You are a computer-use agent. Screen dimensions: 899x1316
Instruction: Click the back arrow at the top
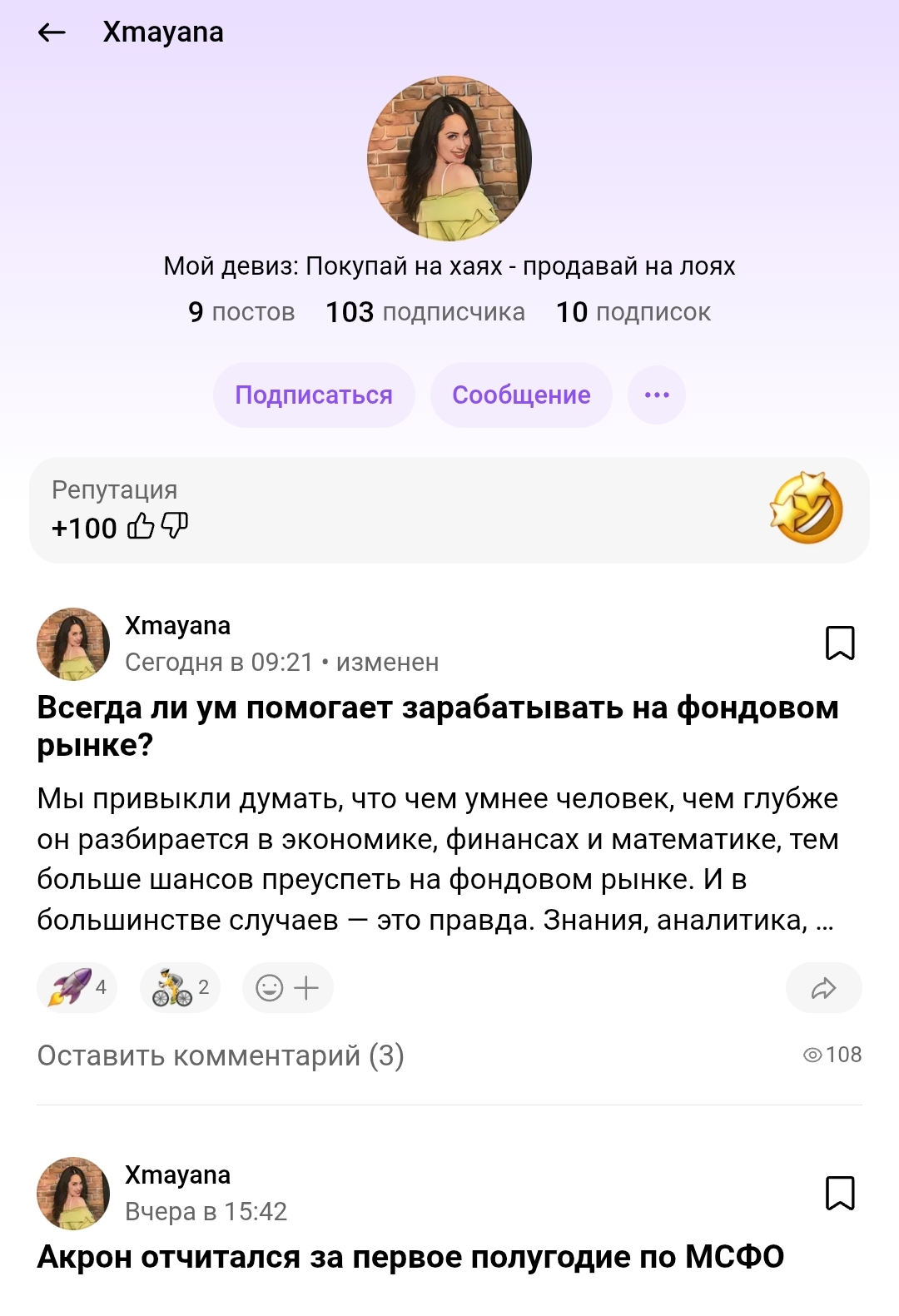click(50, 32)
